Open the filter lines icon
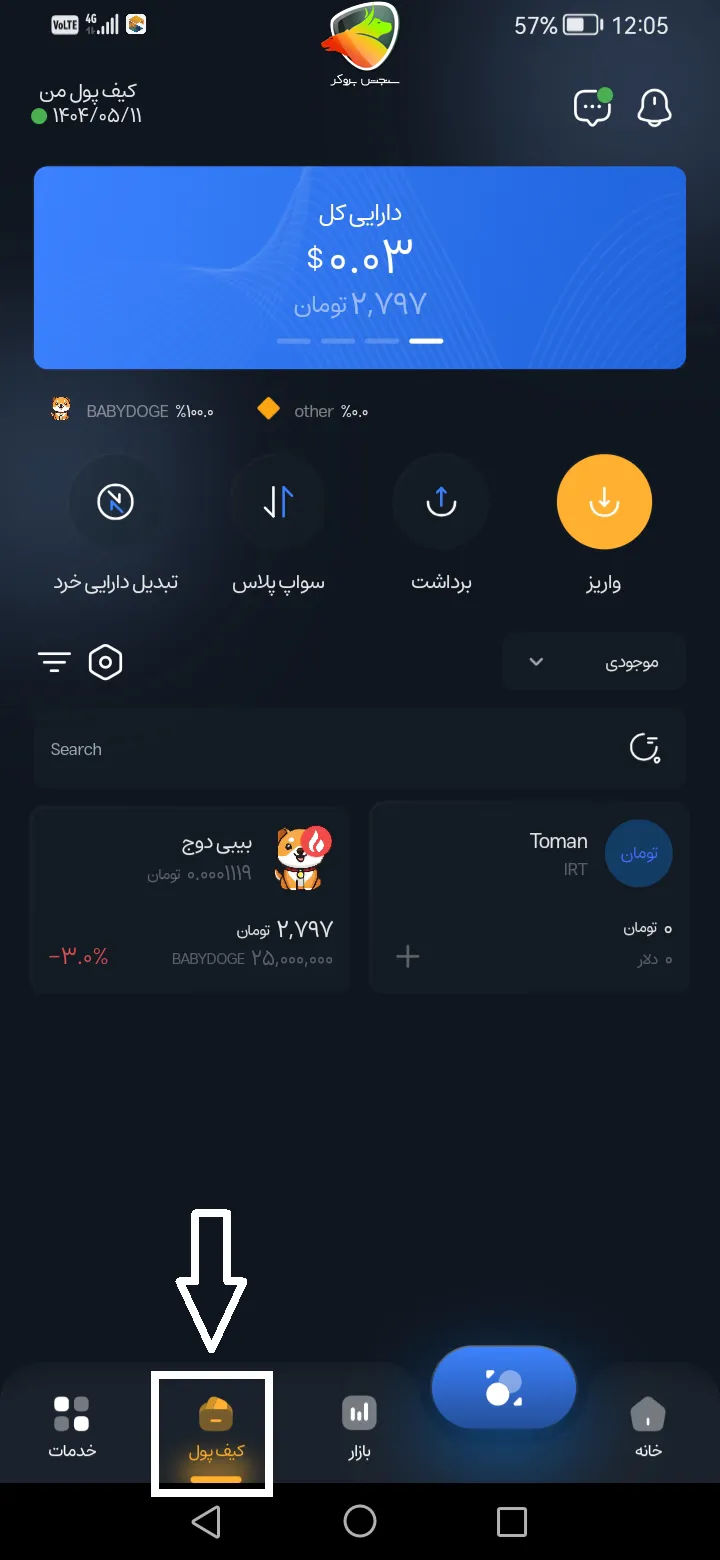Screen dimensions: 720x1560 [54, 662]
